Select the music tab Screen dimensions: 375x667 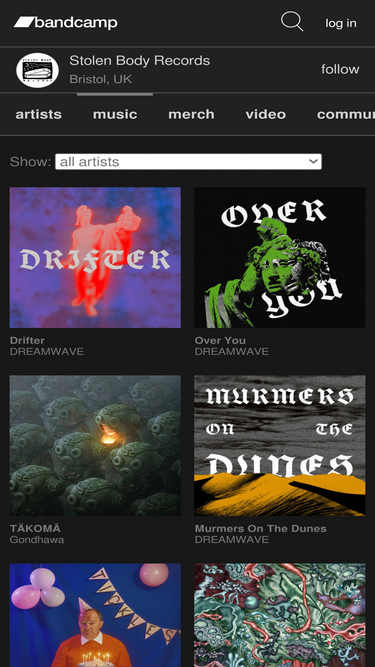tap(115, 114)
